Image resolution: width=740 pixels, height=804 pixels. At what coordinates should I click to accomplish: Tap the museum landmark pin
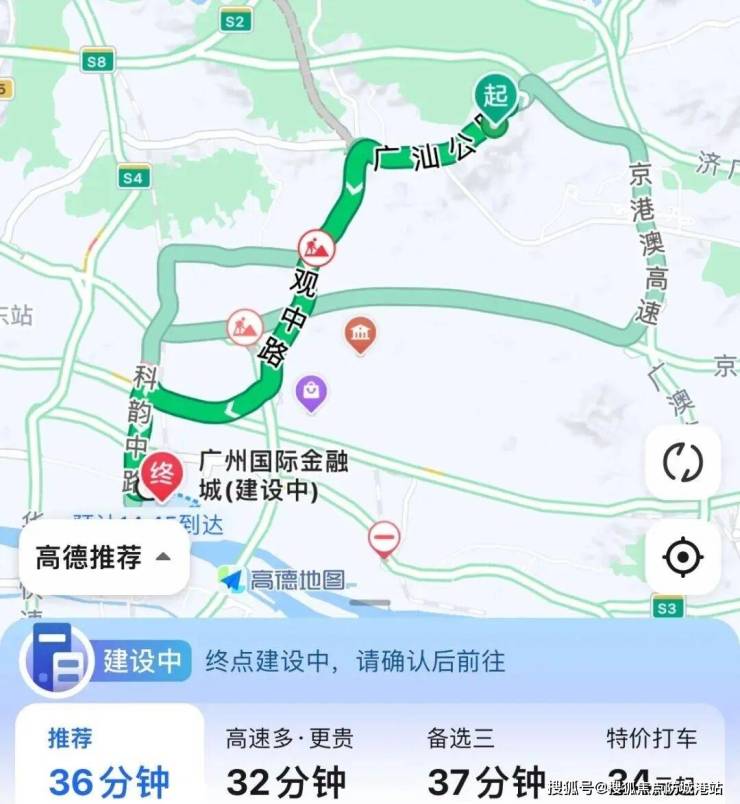[360, 334]
